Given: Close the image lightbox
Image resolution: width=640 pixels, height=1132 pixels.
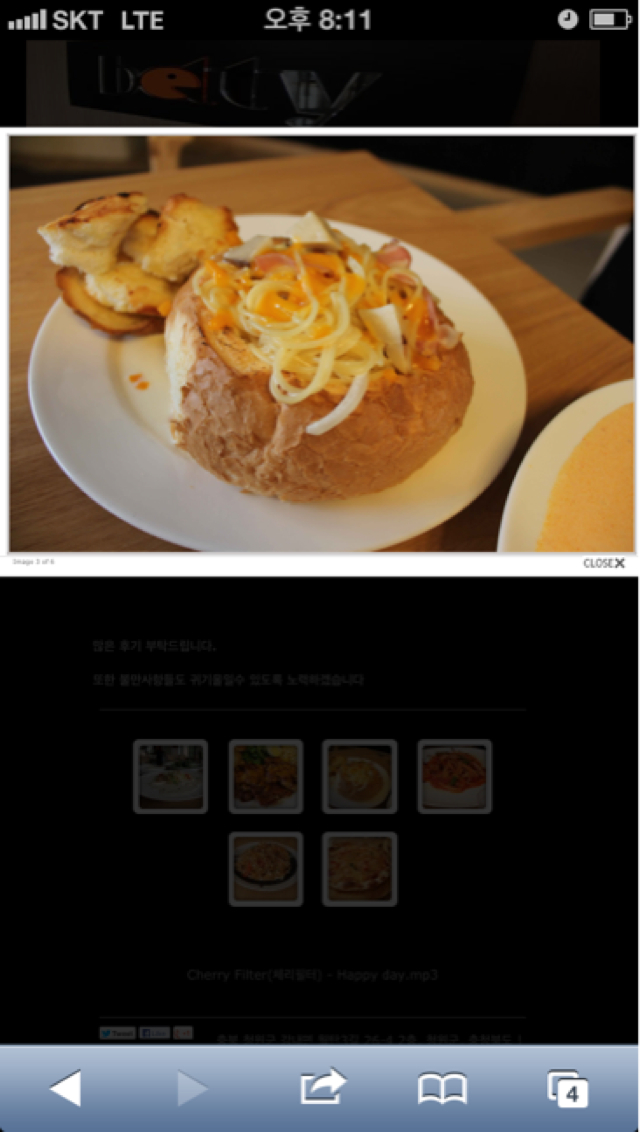Looking at the screenshot, I should [x=604, y=563].
